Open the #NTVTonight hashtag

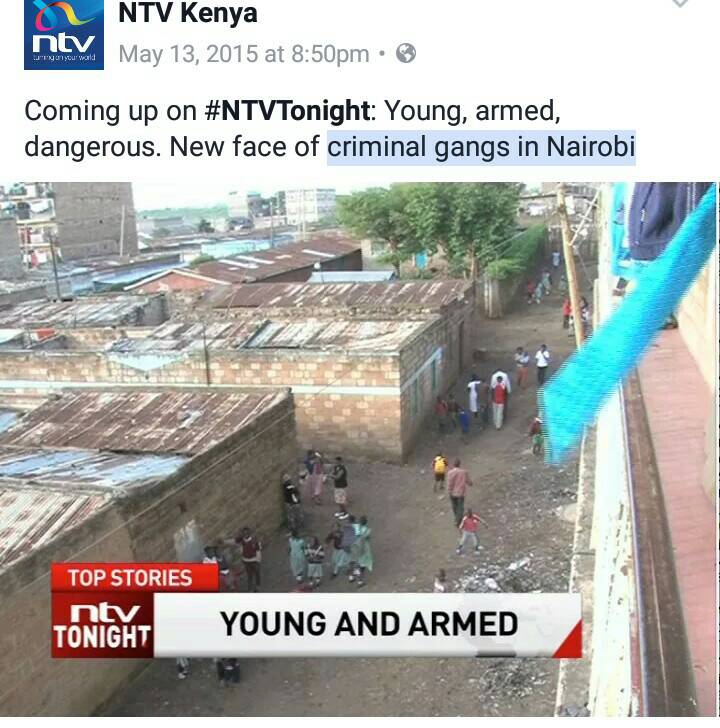[x=287, y=111]
